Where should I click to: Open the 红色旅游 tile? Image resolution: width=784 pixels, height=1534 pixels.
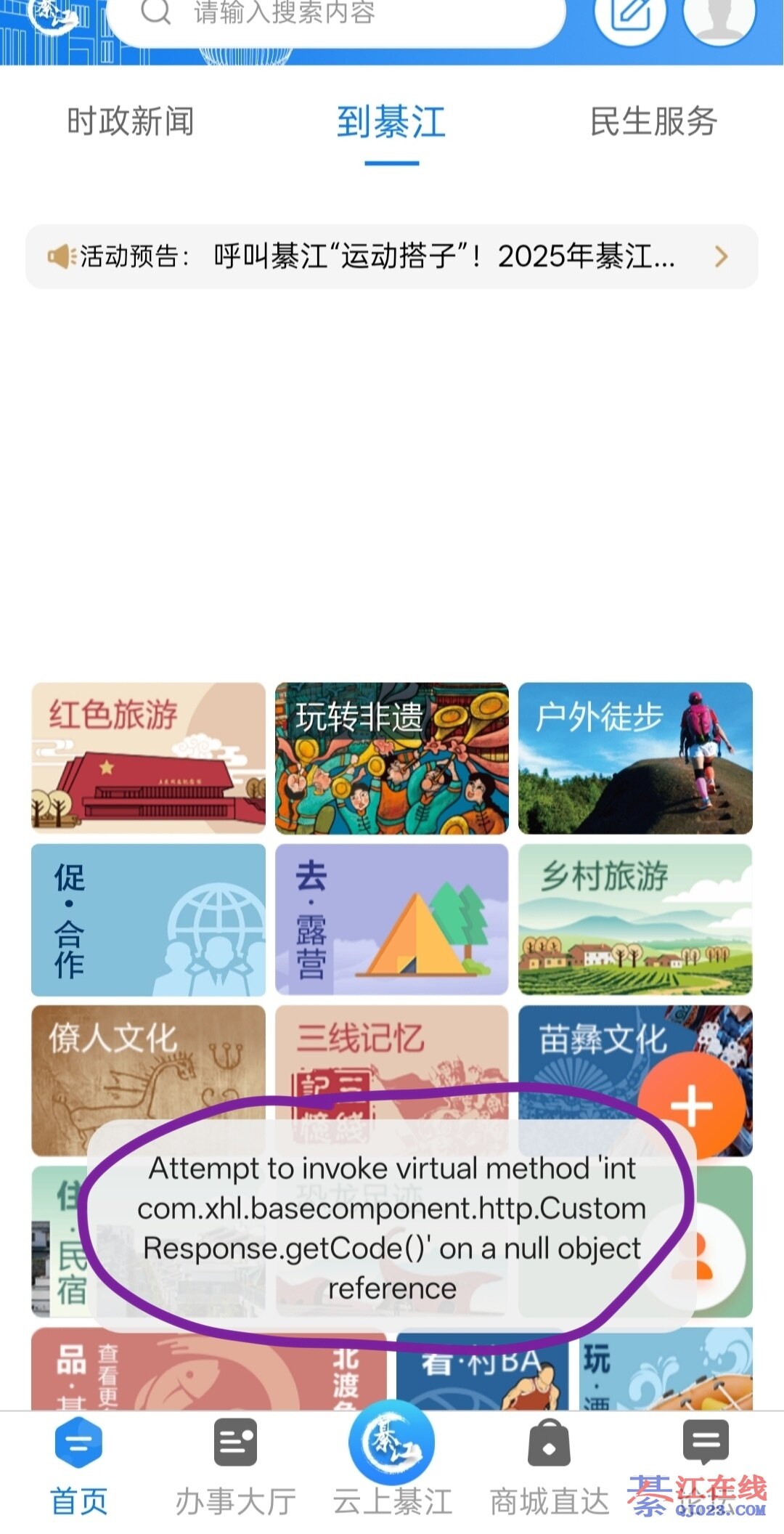[148, 758]
